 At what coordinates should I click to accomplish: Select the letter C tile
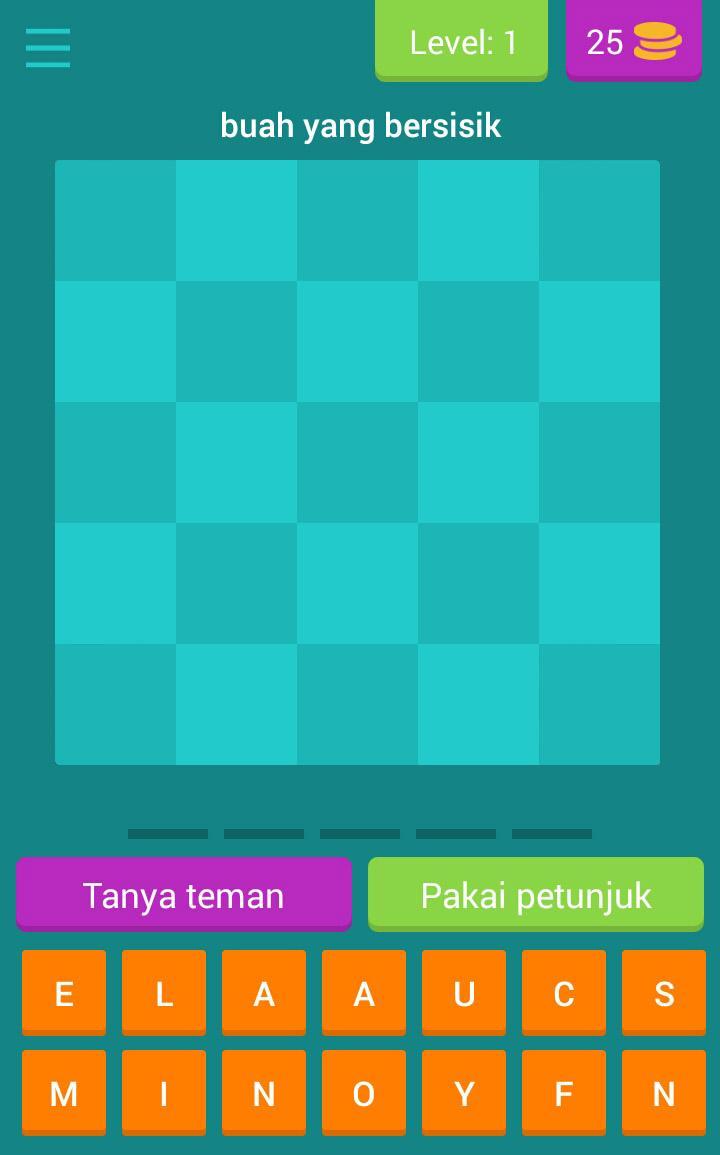click(563, 993)
